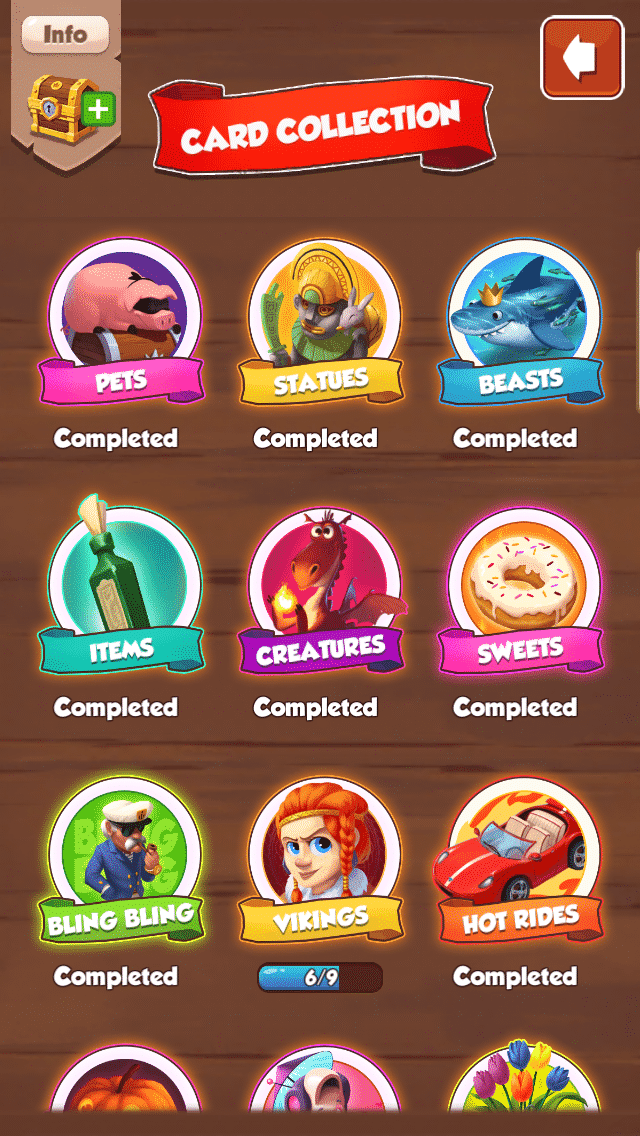Tap the Info button
The width and height of the screenshot is (640, 1136).
tap(65, 34)
